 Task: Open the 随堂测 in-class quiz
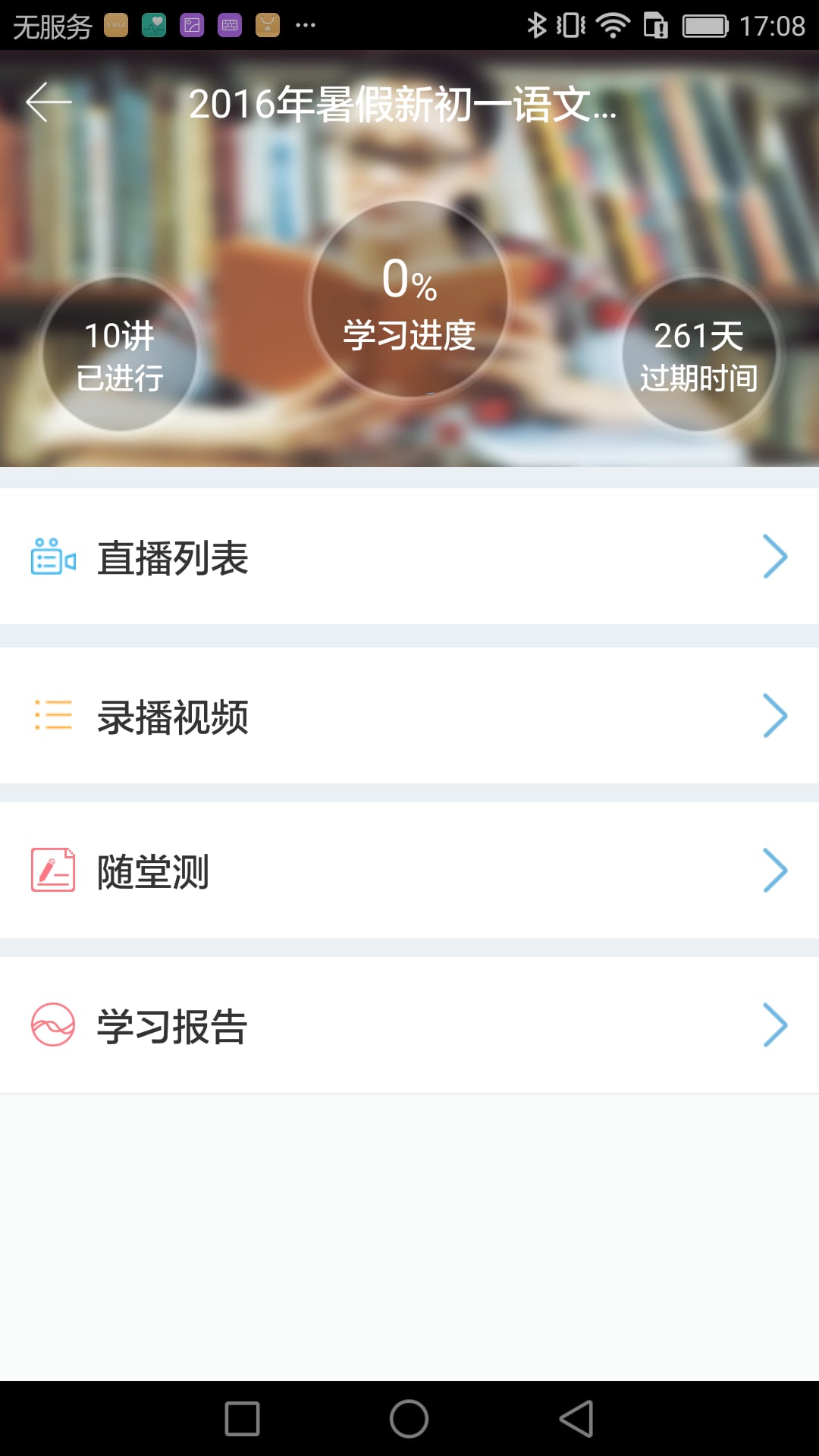(x=409, y=871)
